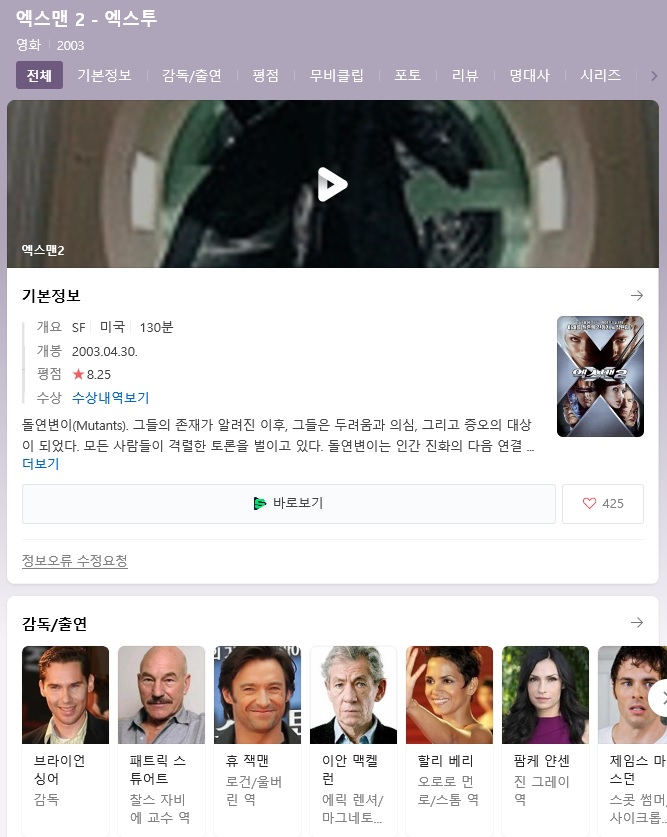Open 기본정보 details arrow
This screenshot has width=667, height=837.
[x=637, y=295]
